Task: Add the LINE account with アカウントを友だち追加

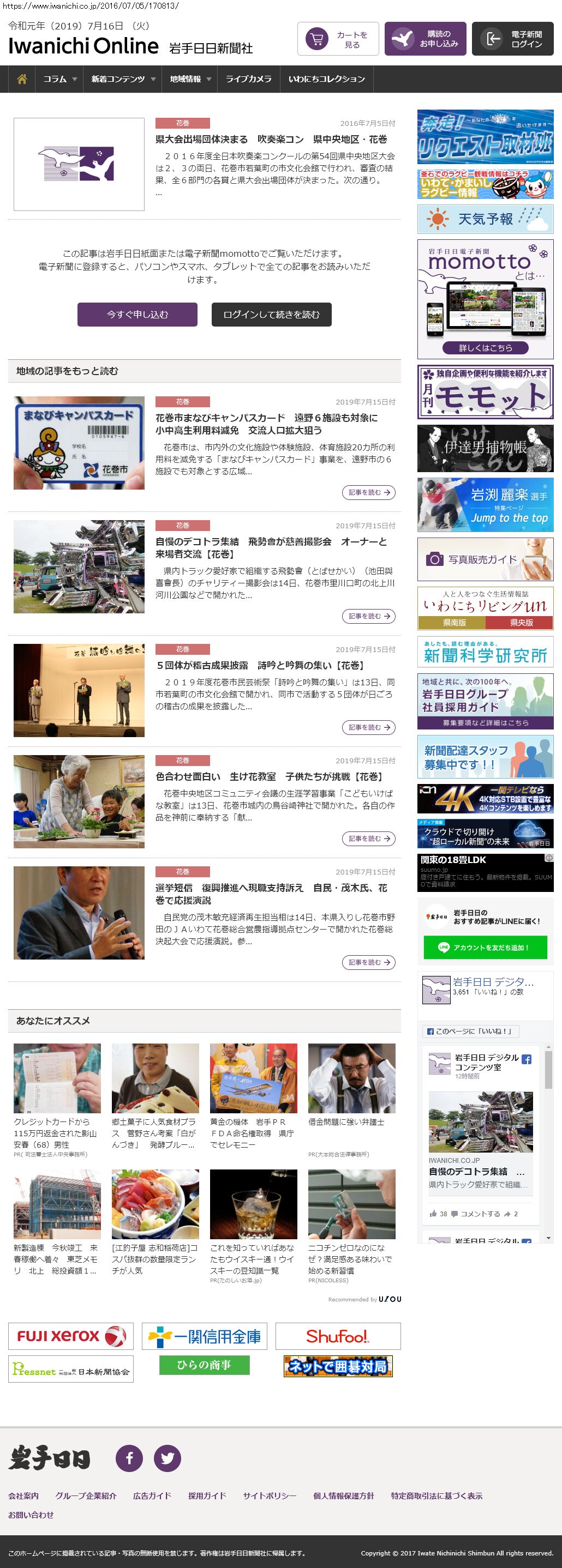Action: pos(485,948)
